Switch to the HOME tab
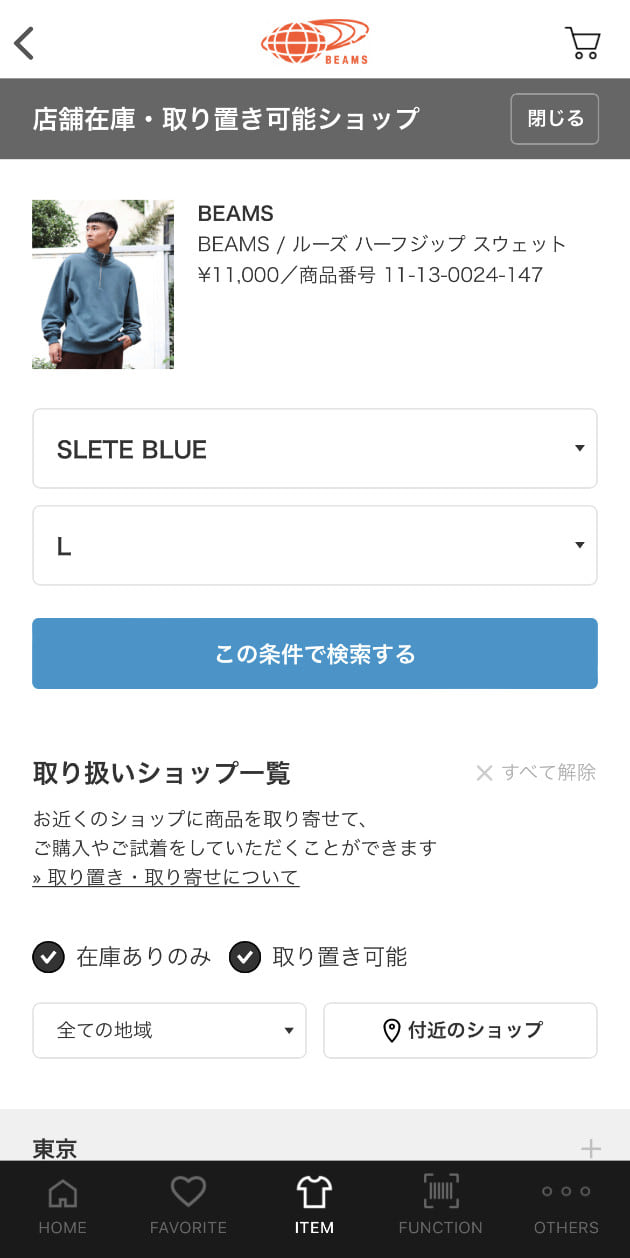 62,1206
